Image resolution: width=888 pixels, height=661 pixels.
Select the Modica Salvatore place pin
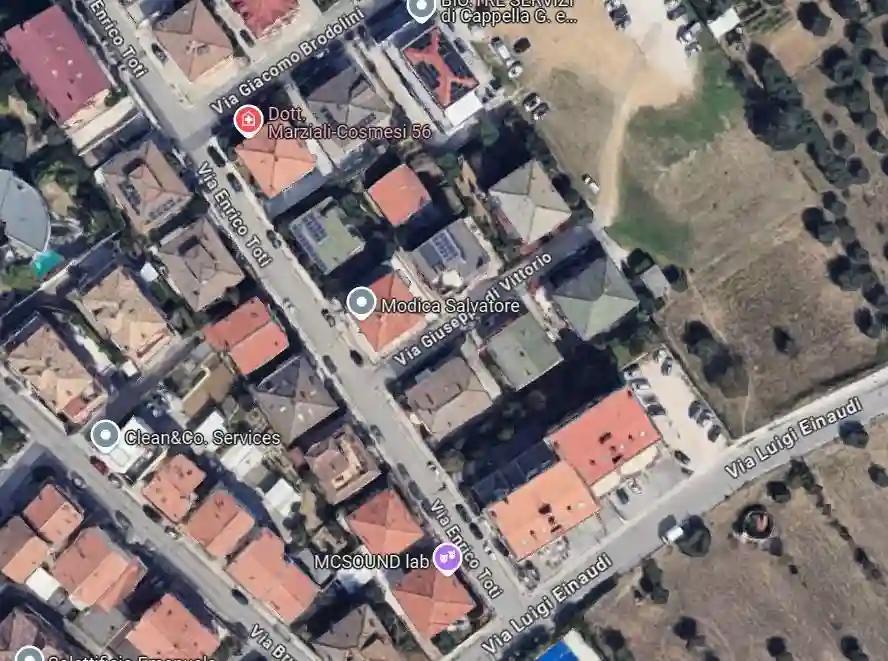tap(360, 302)
